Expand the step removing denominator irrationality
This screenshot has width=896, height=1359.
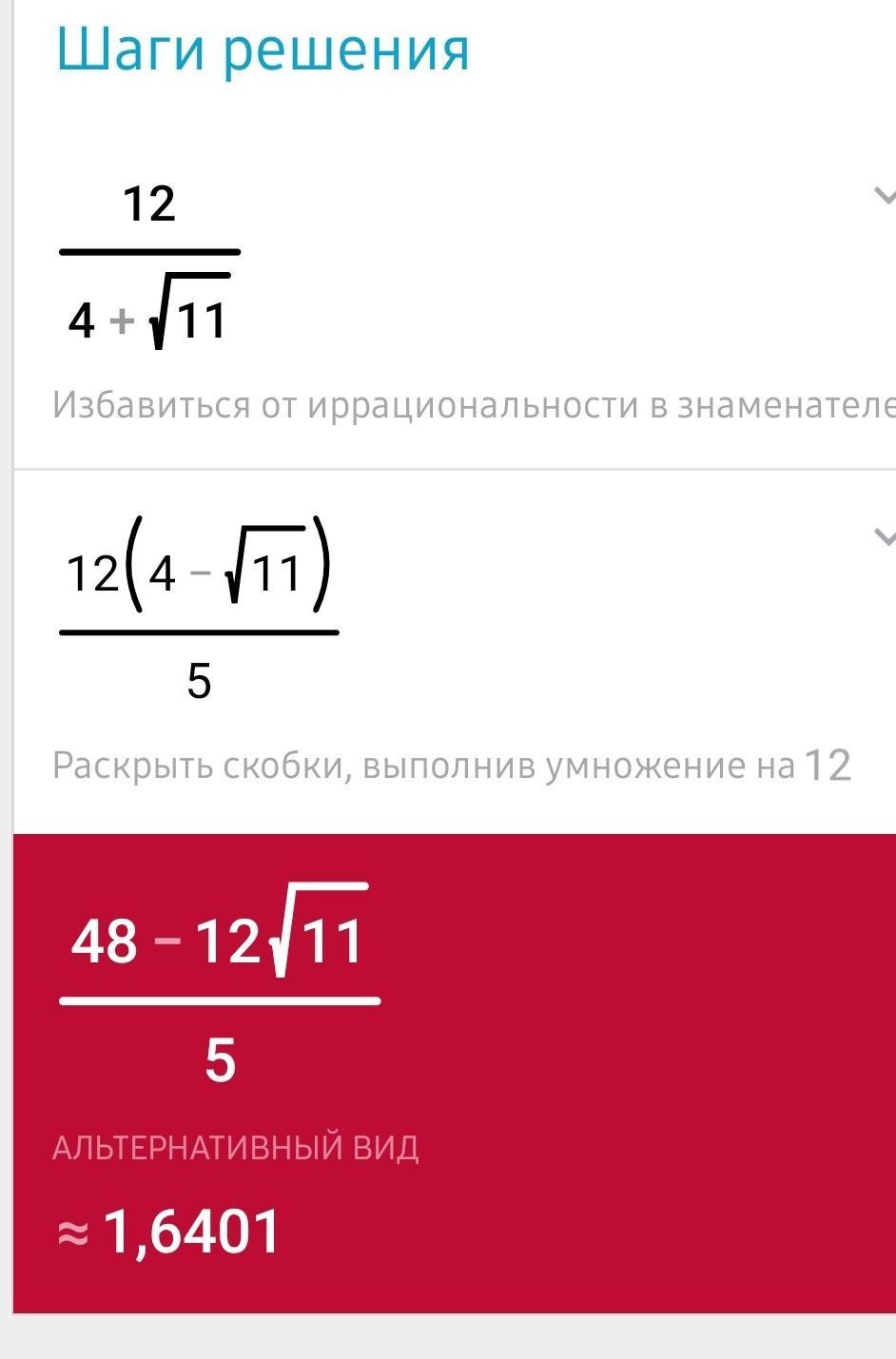884,197
